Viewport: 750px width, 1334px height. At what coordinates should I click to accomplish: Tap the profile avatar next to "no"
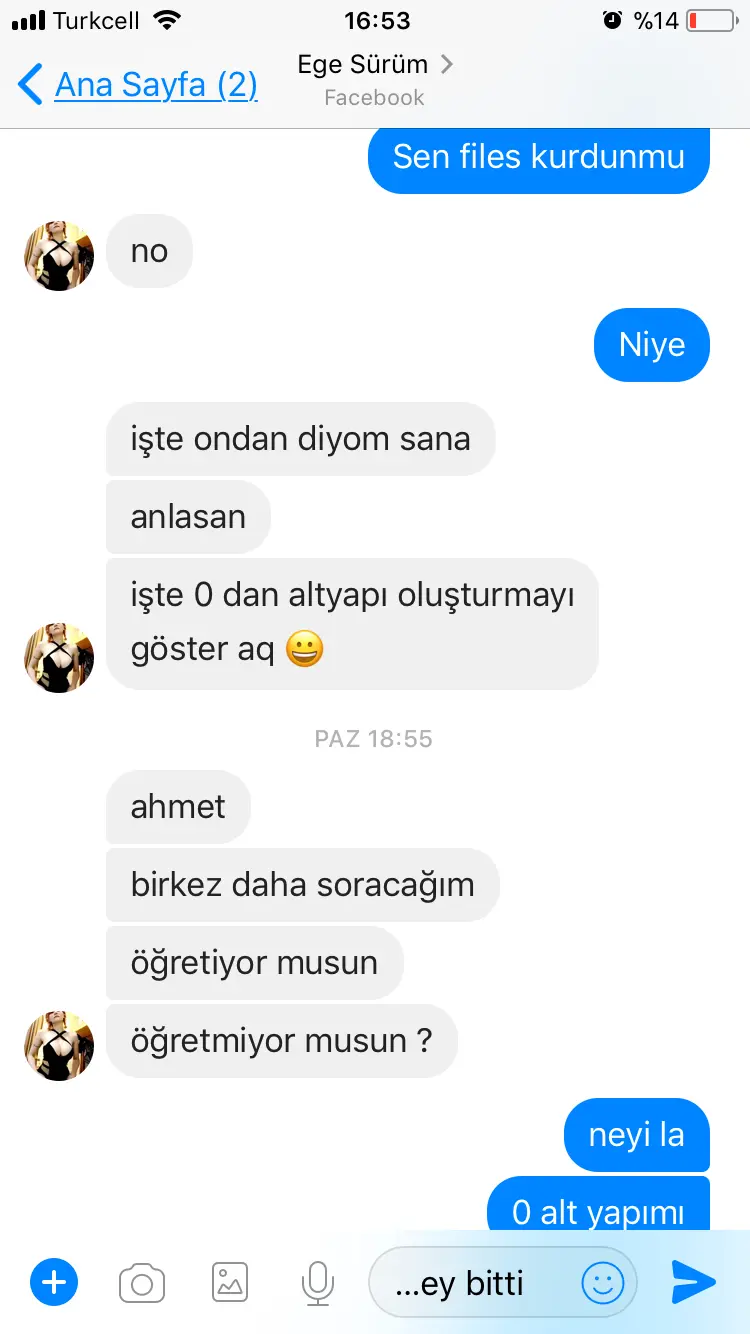(59, 255)
